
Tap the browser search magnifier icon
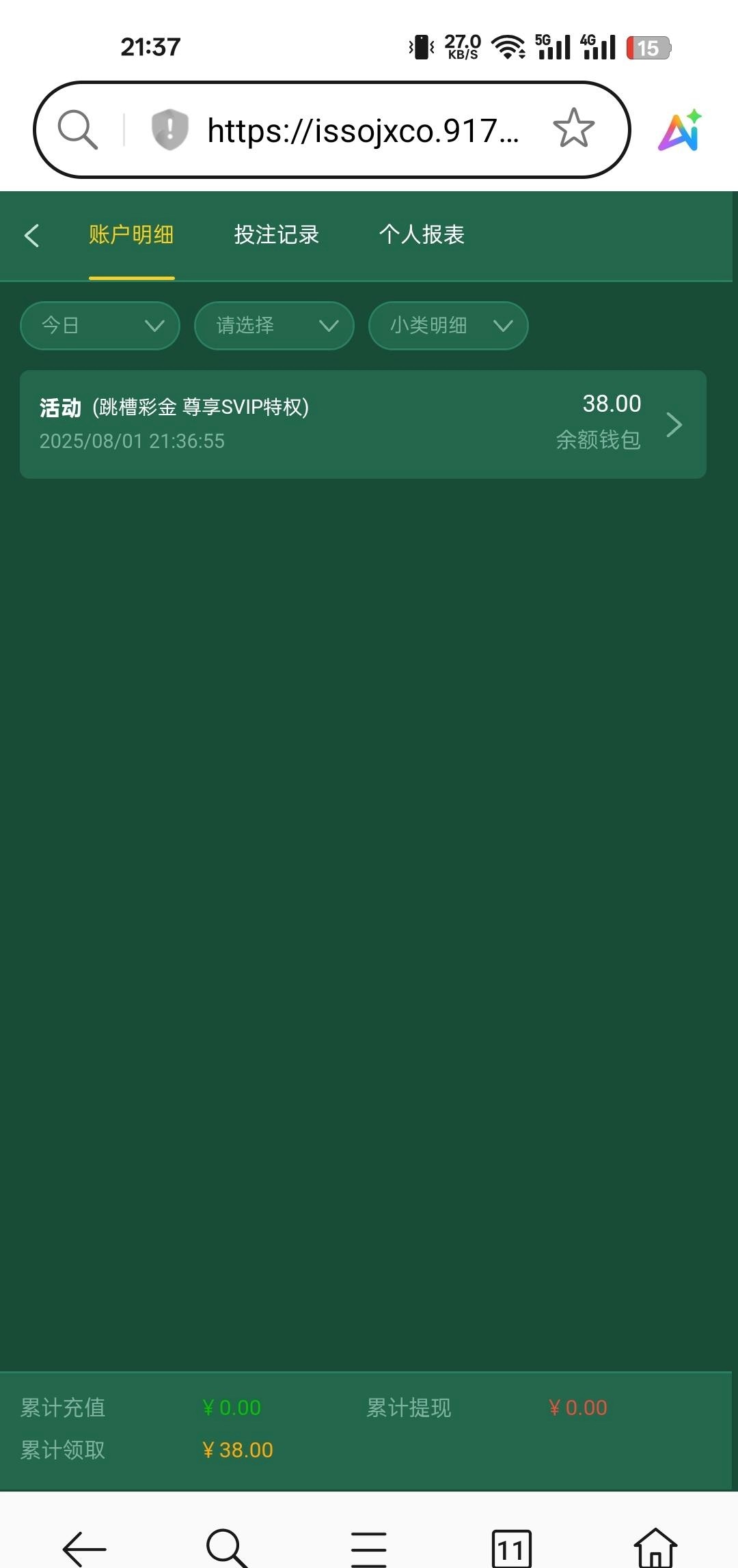coord(225,1547)
